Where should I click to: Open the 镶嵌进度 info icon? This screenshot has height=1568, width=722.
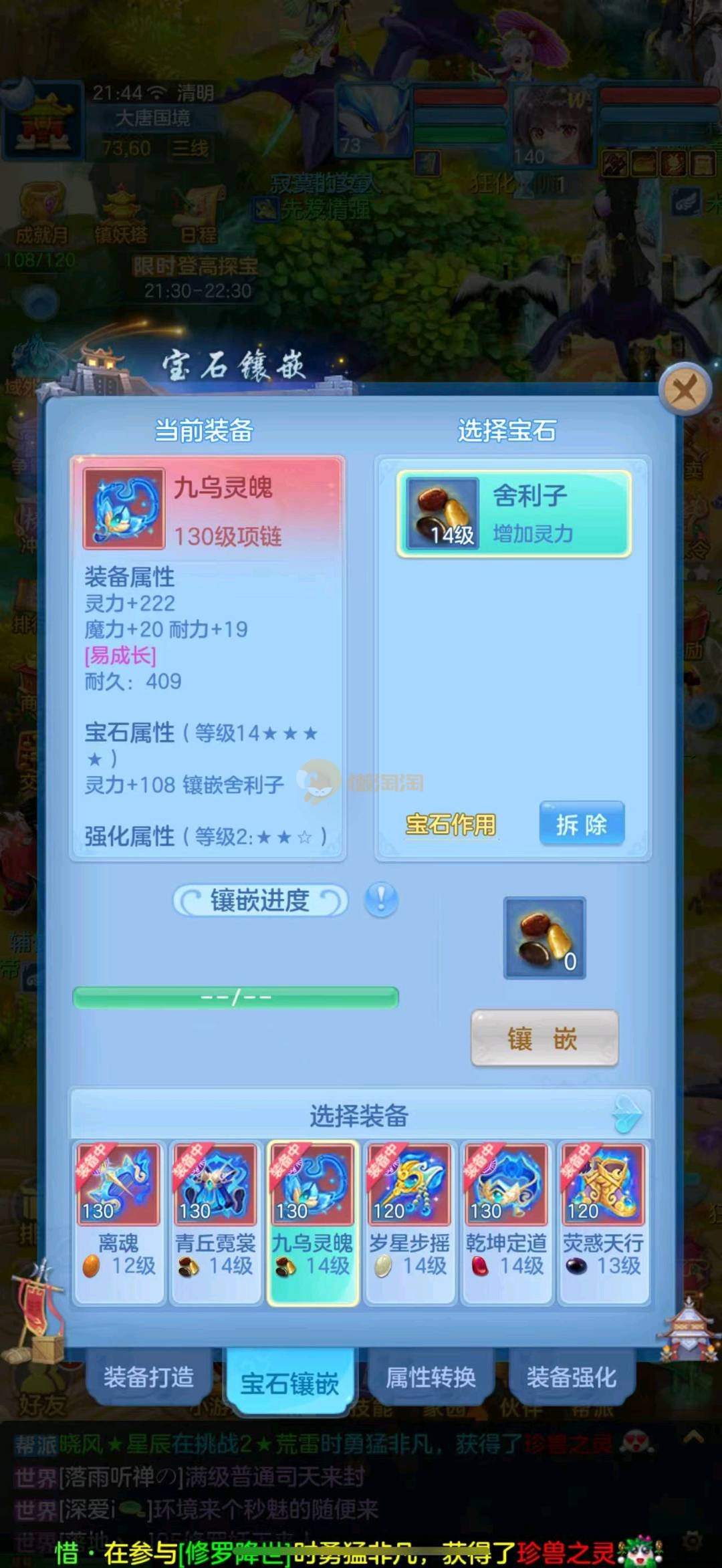(x=381, y=900)
